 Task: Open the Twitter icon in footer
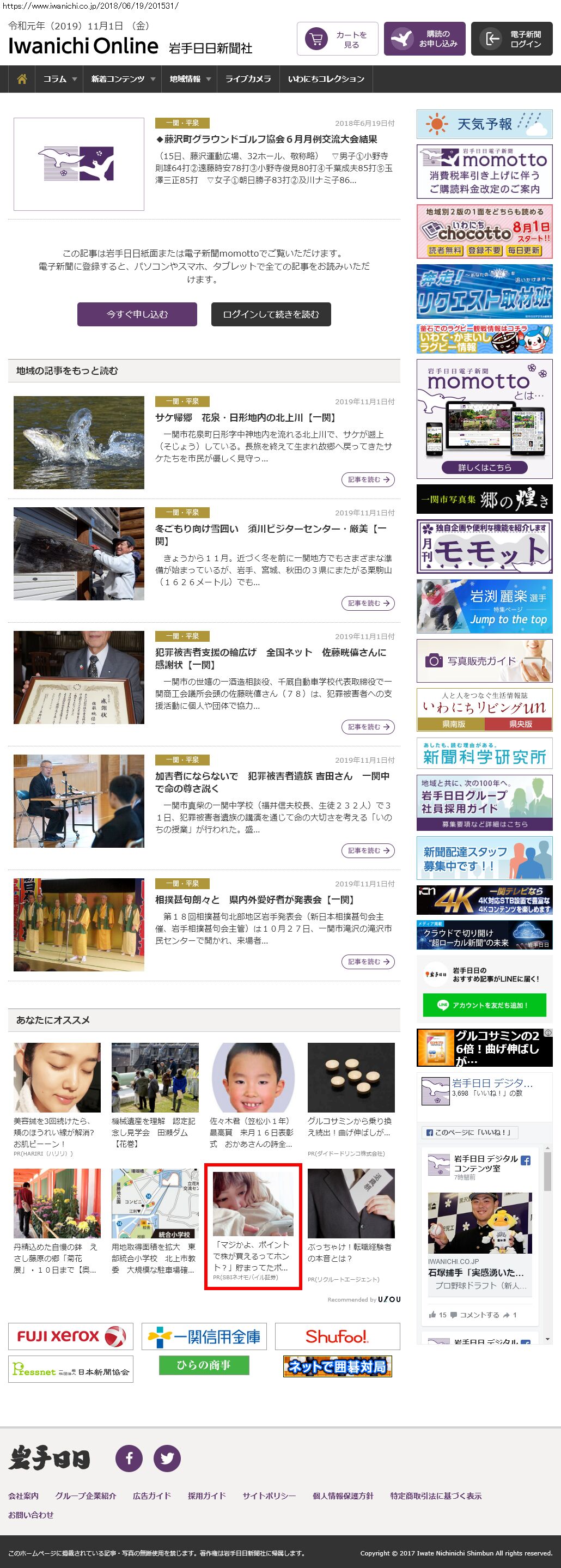tap(167, 1458)
